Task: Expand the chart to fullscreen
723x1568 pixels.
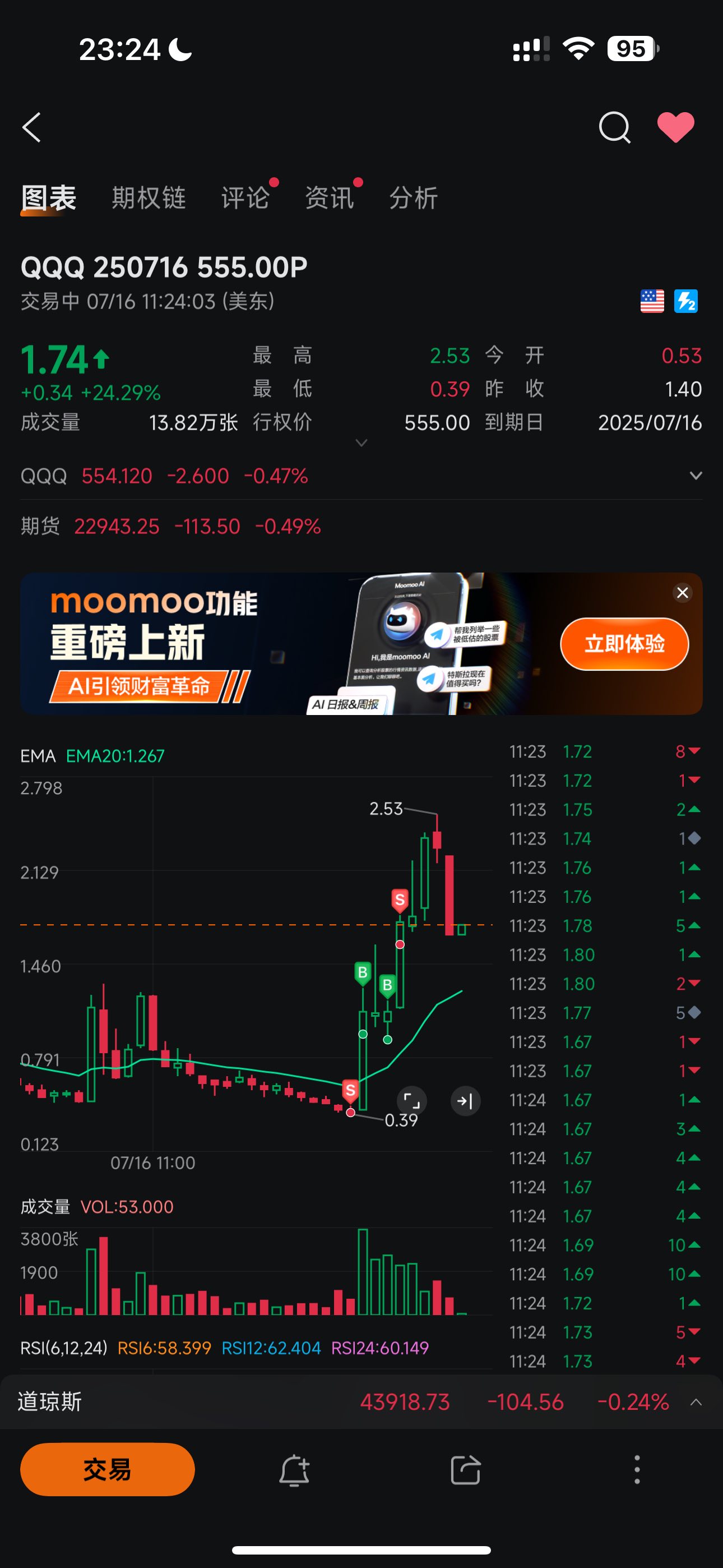Action: point(412,1100)
